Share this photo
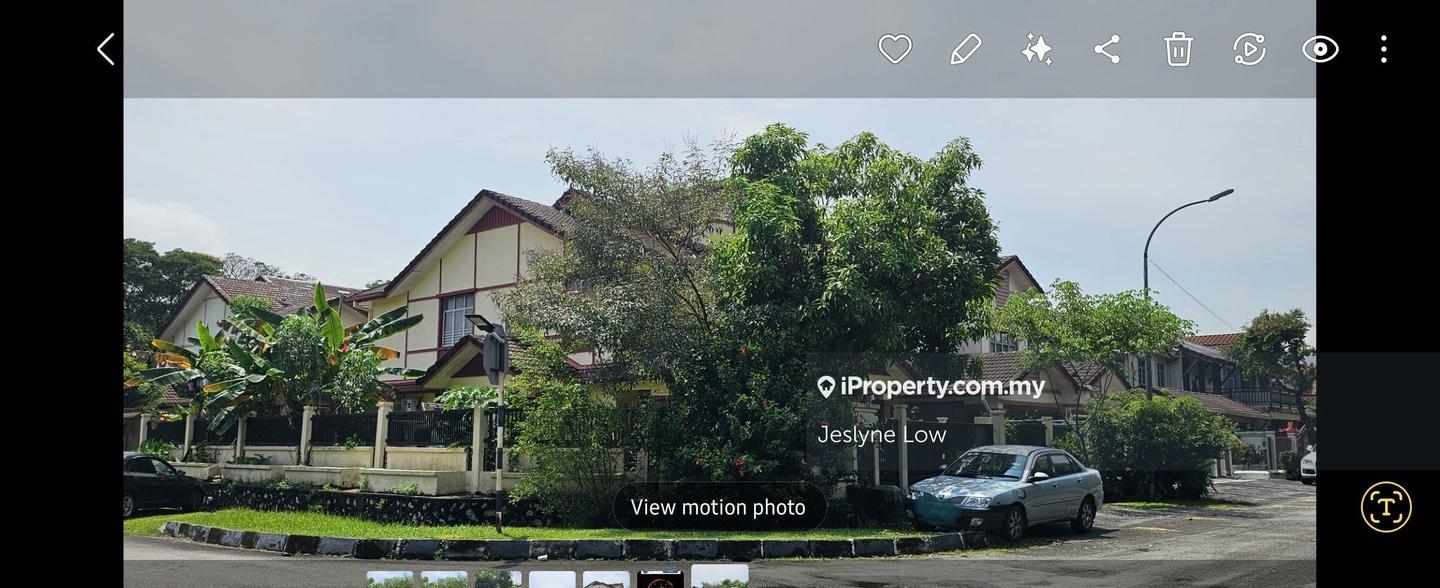The image size is (1440, 588). pyautogui.click(x=1107, y=49)
